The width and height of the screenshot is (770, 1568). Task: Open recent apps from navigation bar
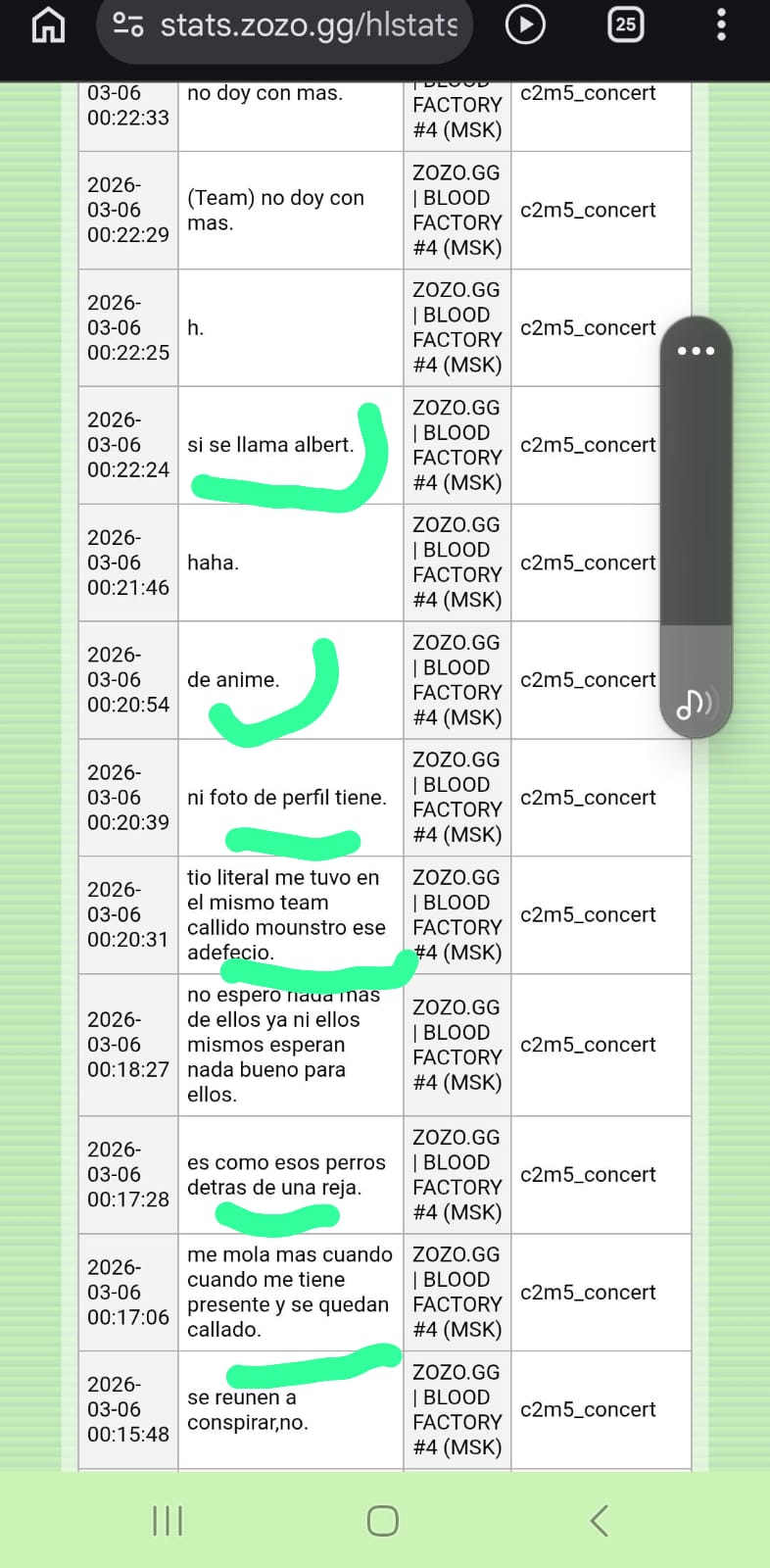click(x=168, y=1520)
